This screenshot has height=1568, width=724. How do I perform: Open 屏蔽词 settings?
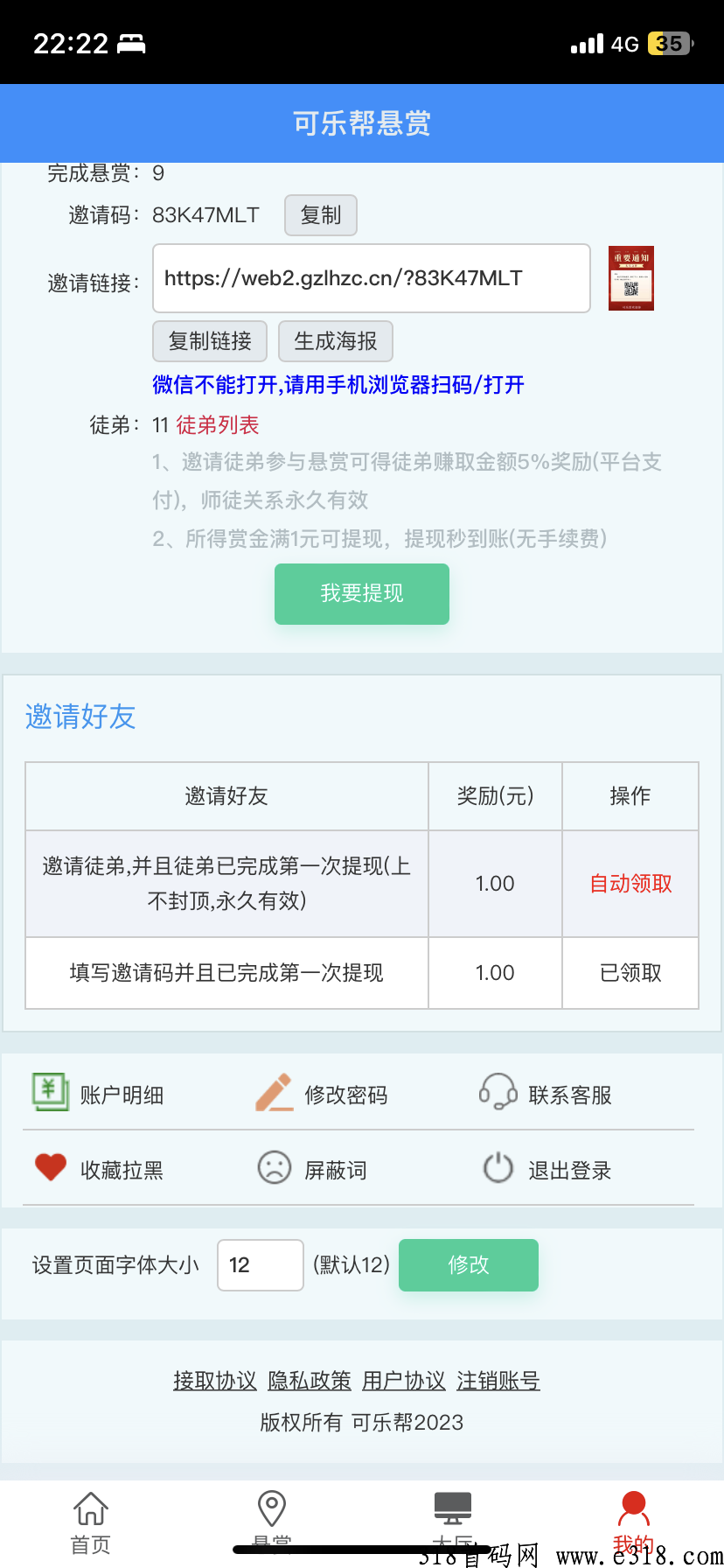(x=312, y=1169)
